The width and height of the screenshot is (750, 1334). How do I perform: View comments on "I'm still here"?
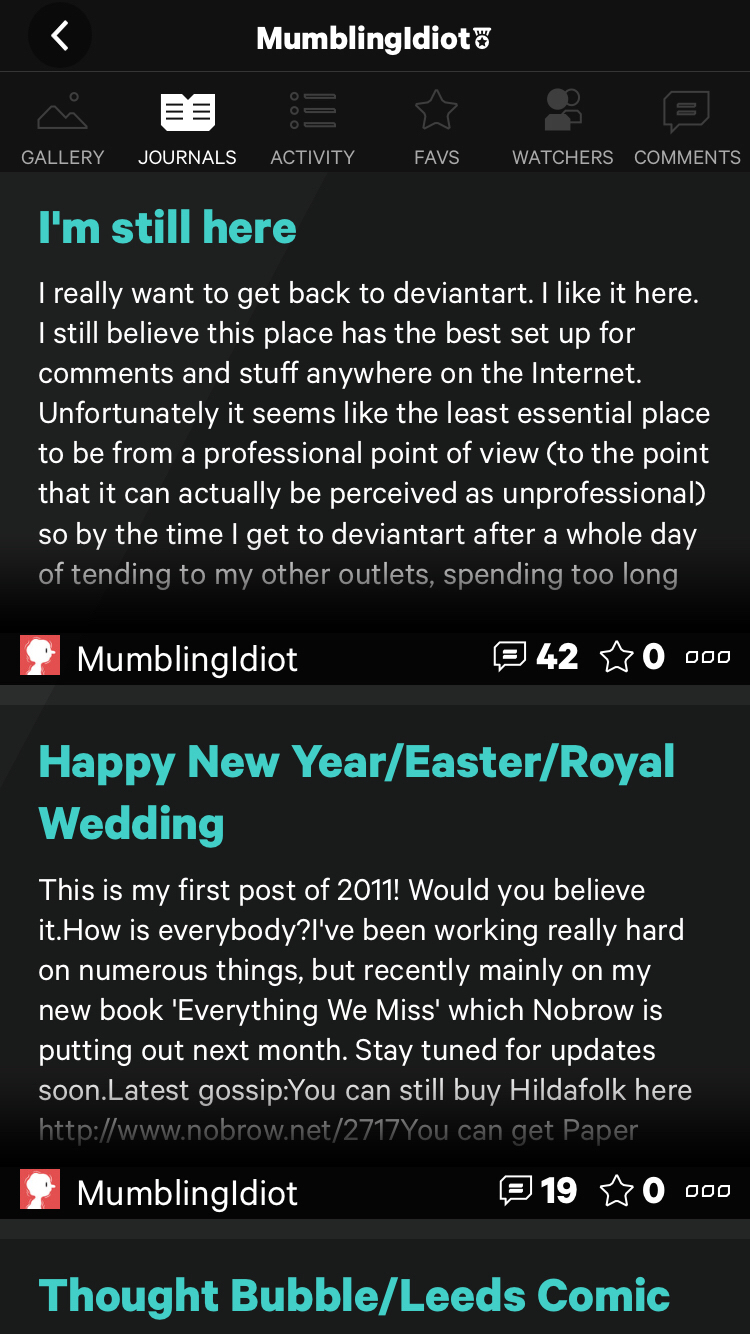[536, 657]
